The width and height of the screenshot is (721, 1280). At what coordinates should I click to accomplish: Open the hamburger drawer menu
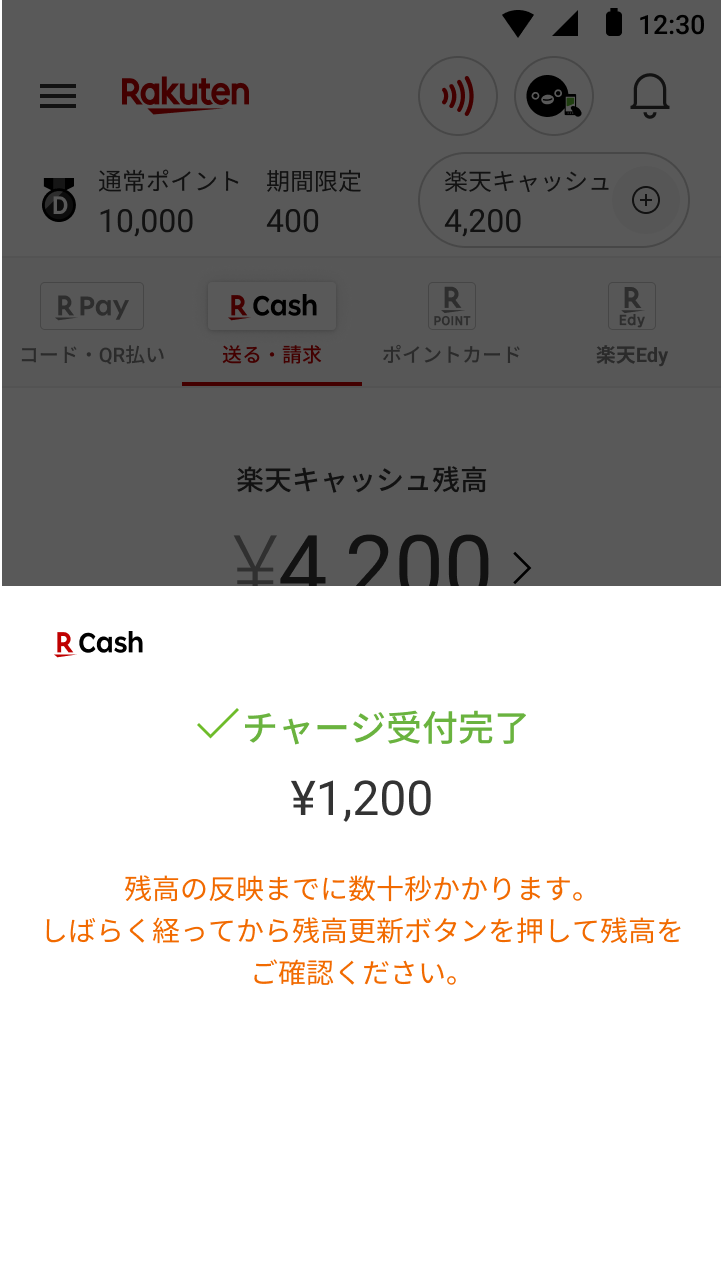[x=58, y=96]
